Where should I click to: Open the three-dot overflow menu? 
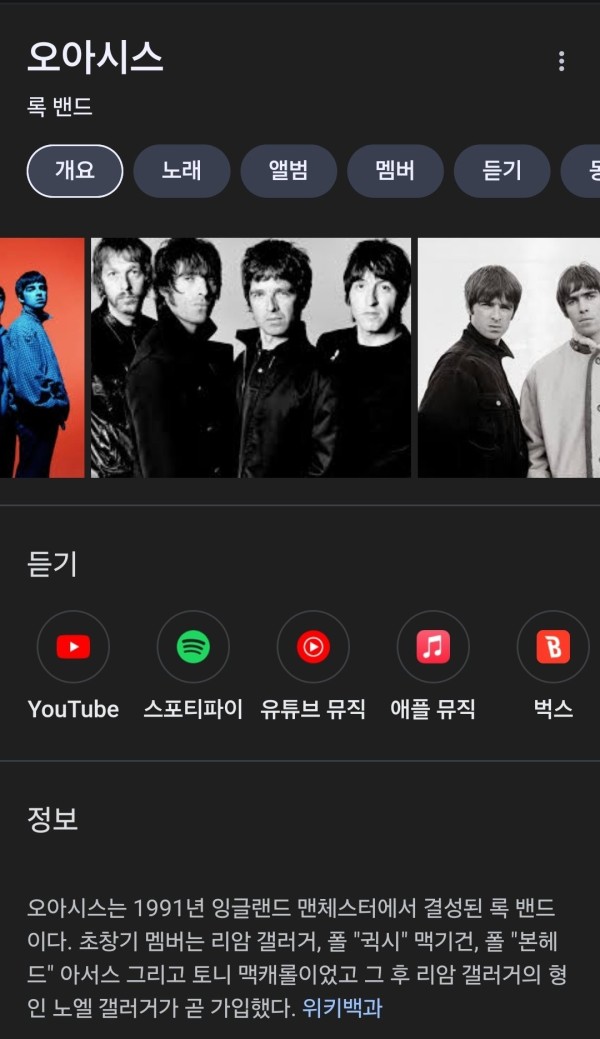click(x=561, y=61)
